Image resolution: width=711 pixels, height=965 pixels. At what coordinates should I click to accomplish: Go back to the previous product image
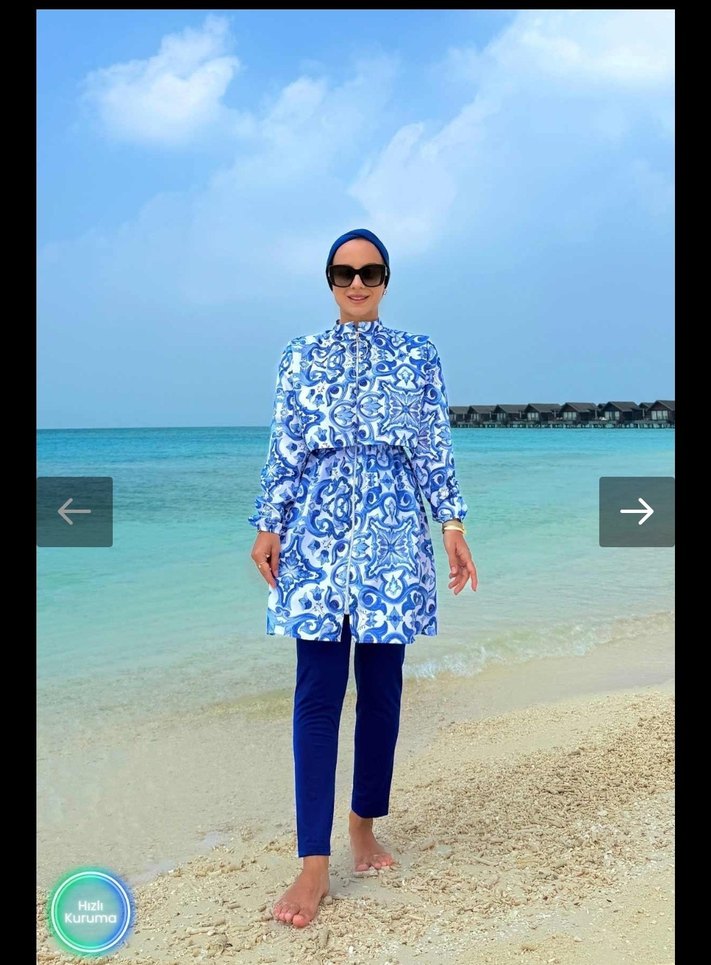pyautogui.click(x=75, y=512)
